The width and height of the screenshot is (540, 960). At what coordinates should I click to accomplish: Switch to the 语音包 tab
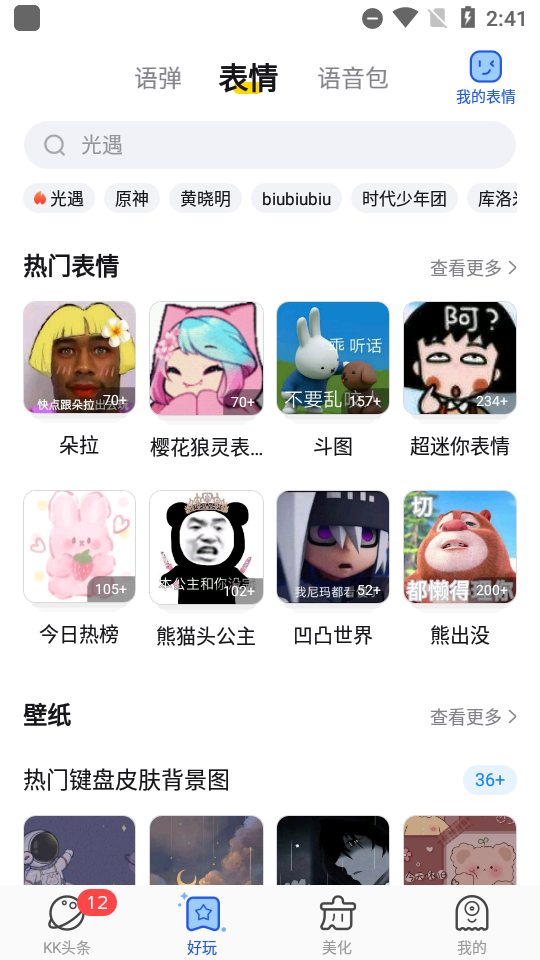353,78
